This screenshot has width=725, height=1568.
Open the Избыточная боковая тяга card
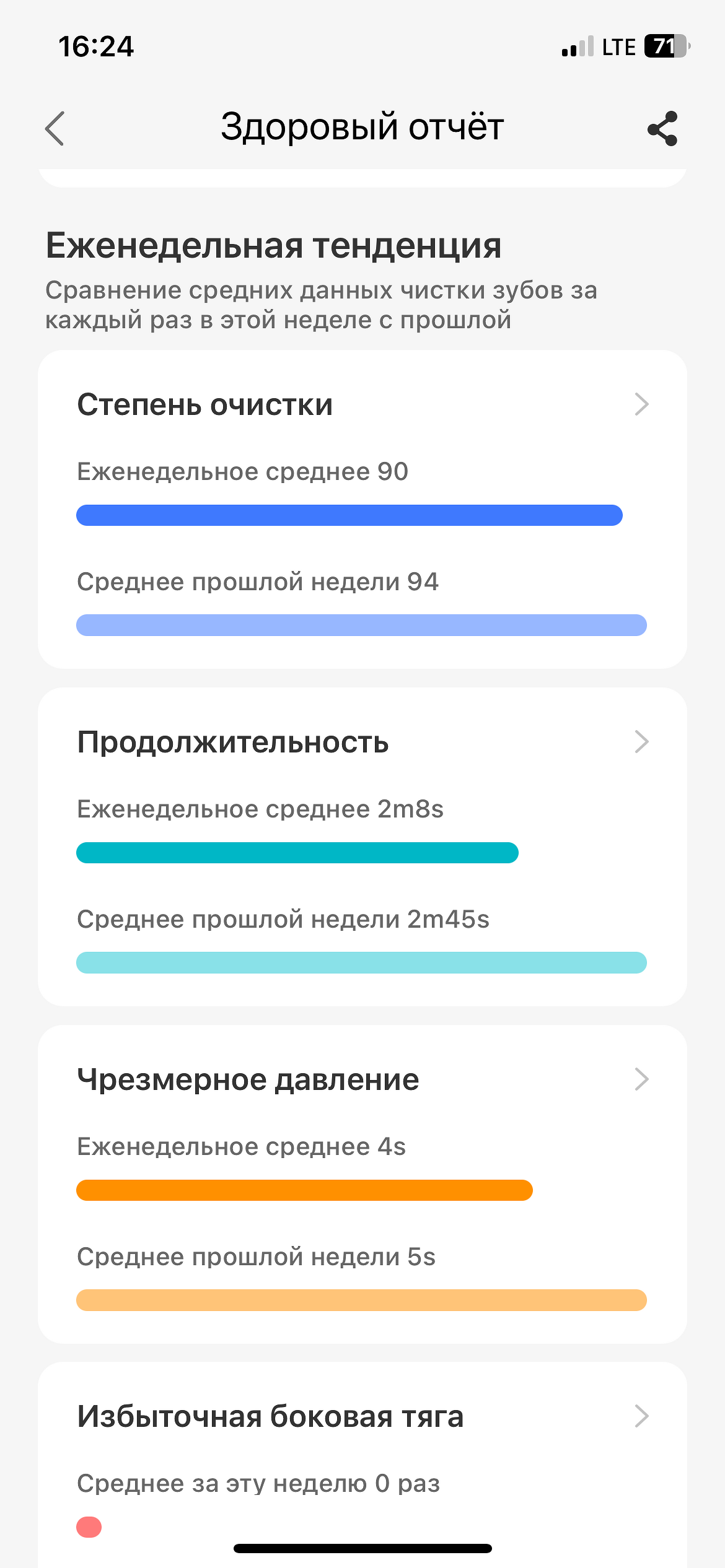(362, 1465)
